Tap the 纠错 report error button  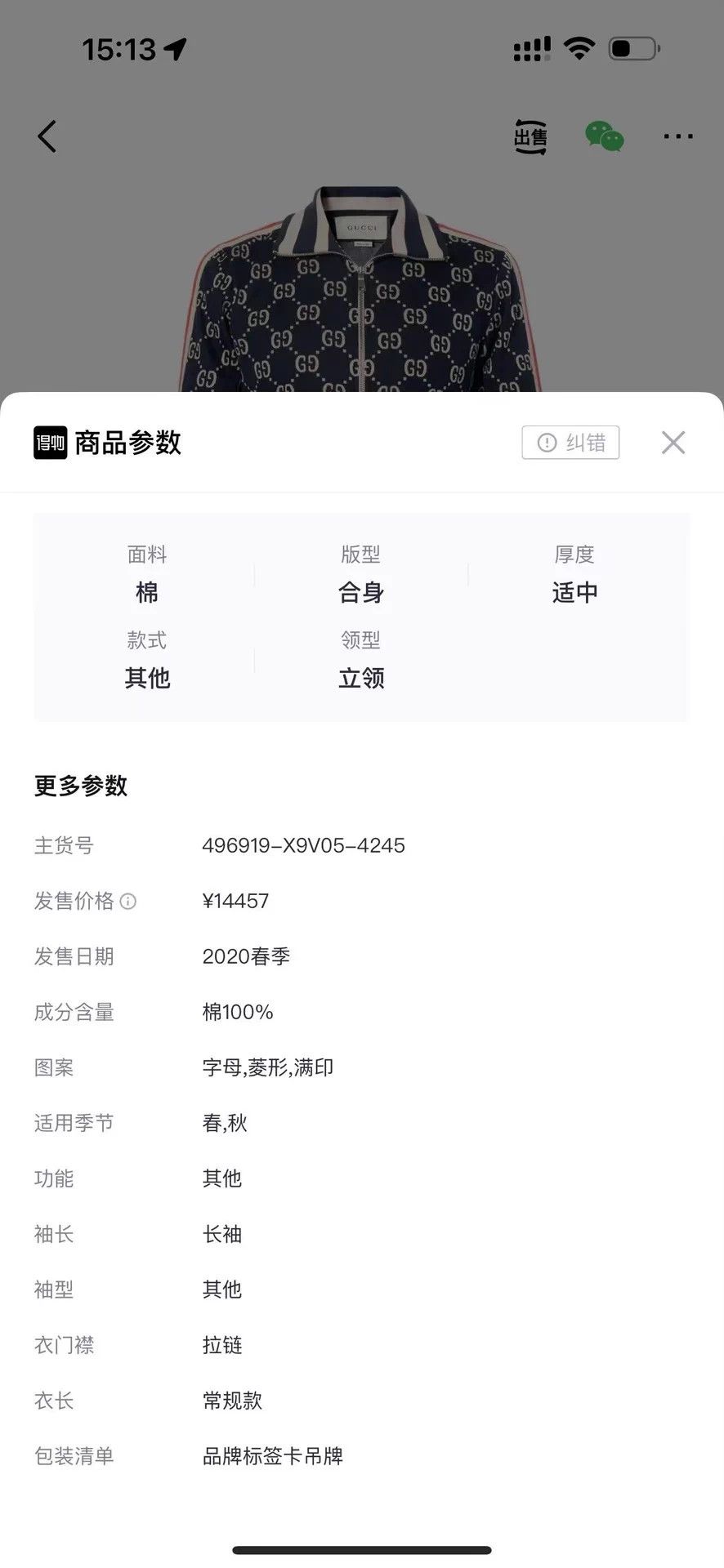pyautogui.click(x=570, y=443)
